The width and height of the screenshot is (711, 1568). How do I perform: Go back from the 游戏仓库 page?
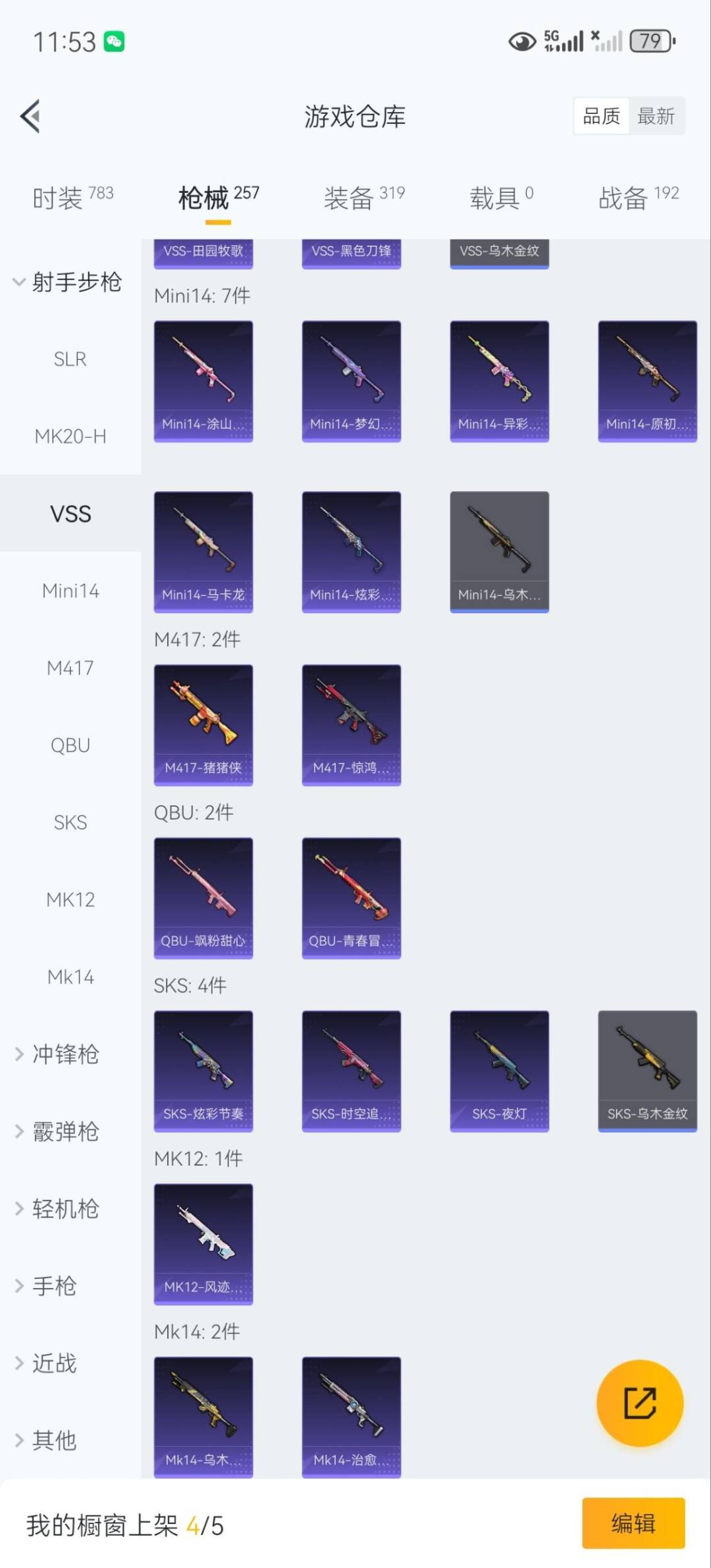click(x=31, y=117)
